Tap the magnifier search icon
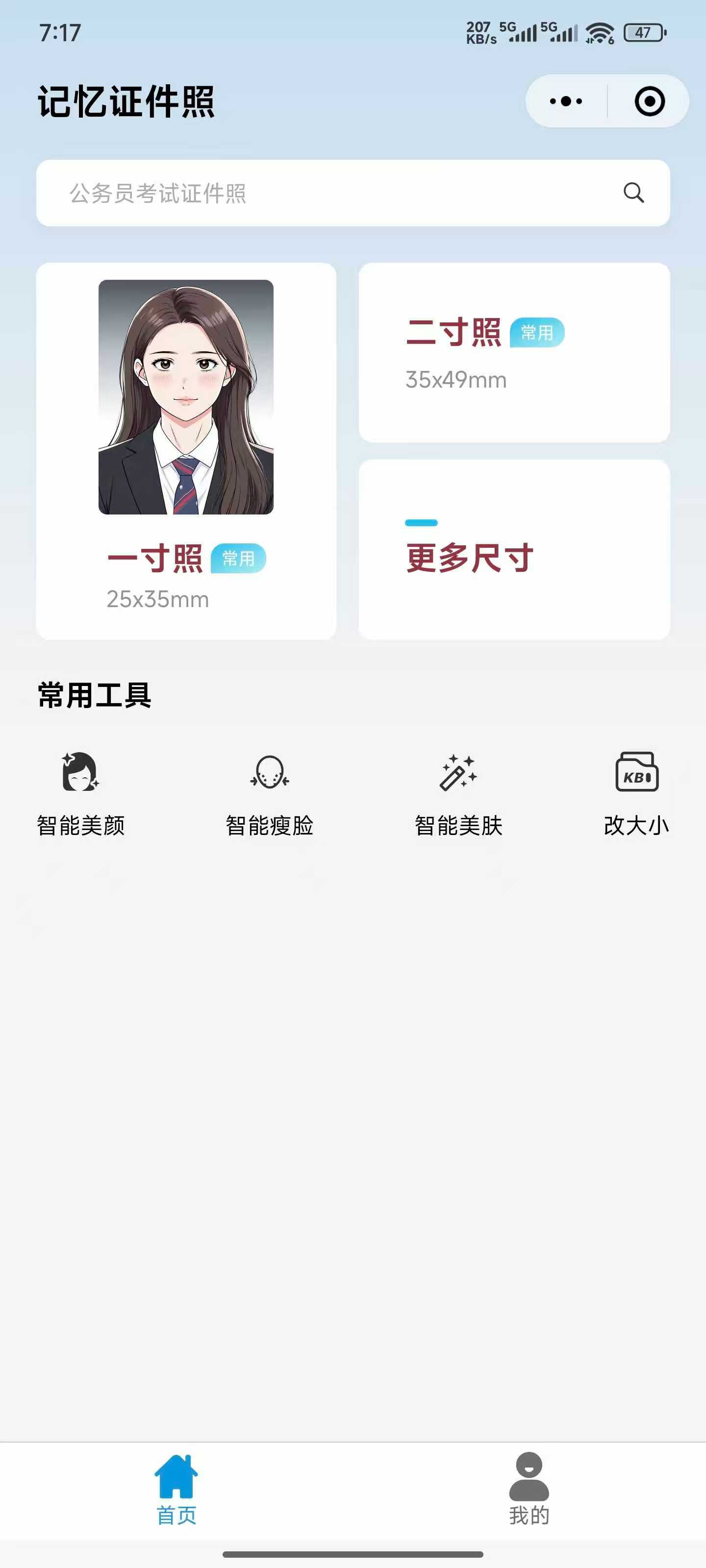 633,193
